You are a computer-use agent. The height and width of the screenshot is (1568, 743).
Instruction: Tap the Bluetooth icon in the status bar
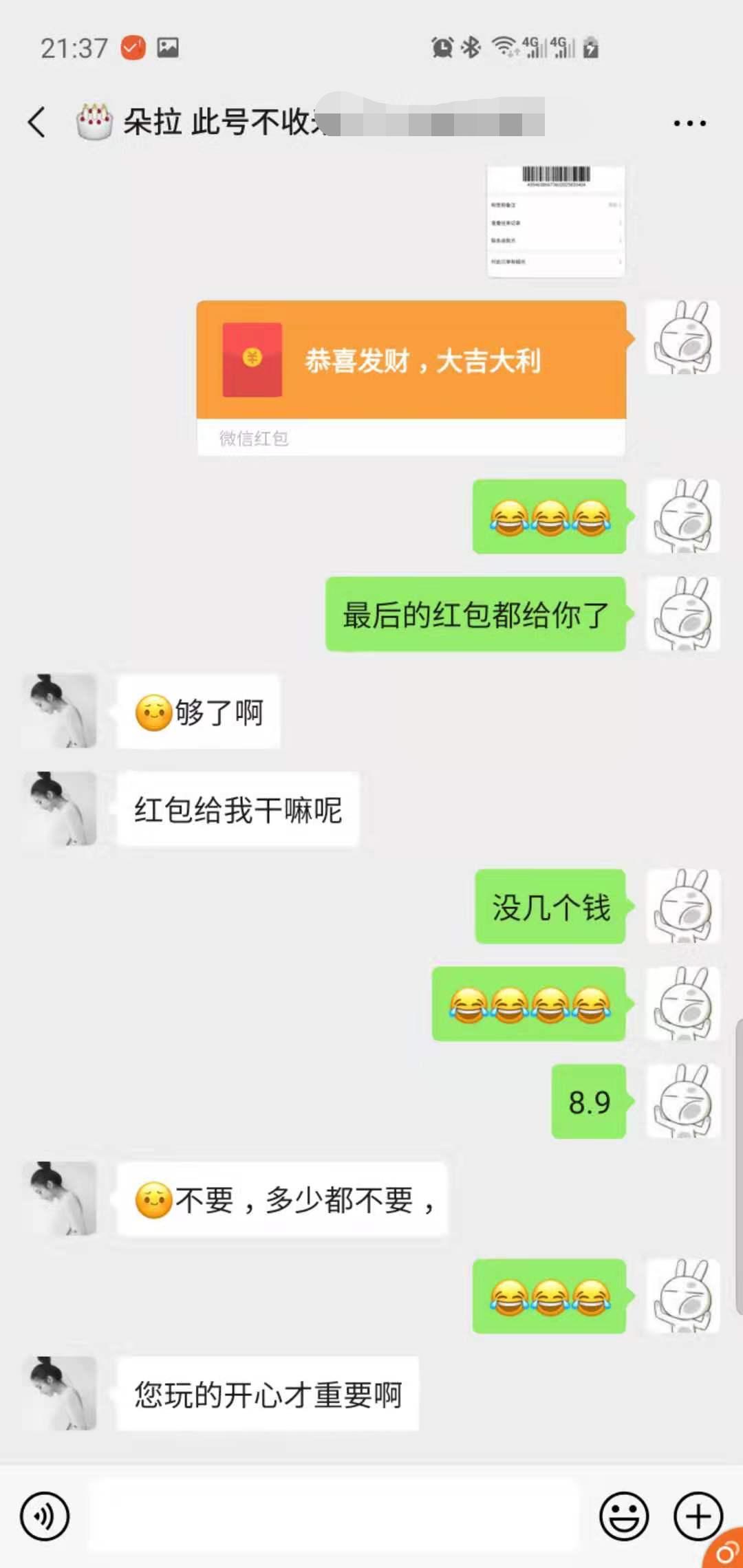tap(471, 45)
